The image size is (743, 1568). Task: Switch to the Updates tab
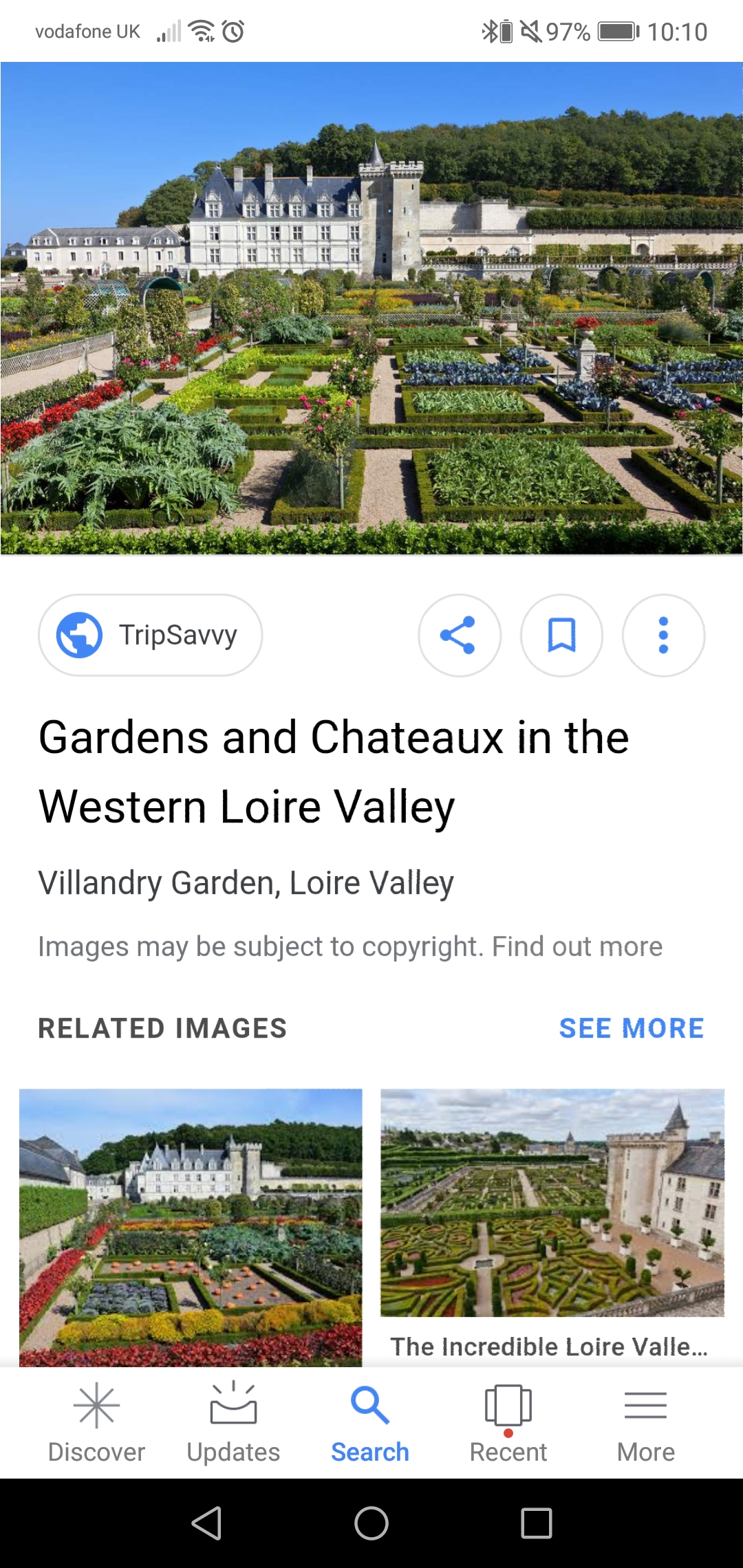233,1422
